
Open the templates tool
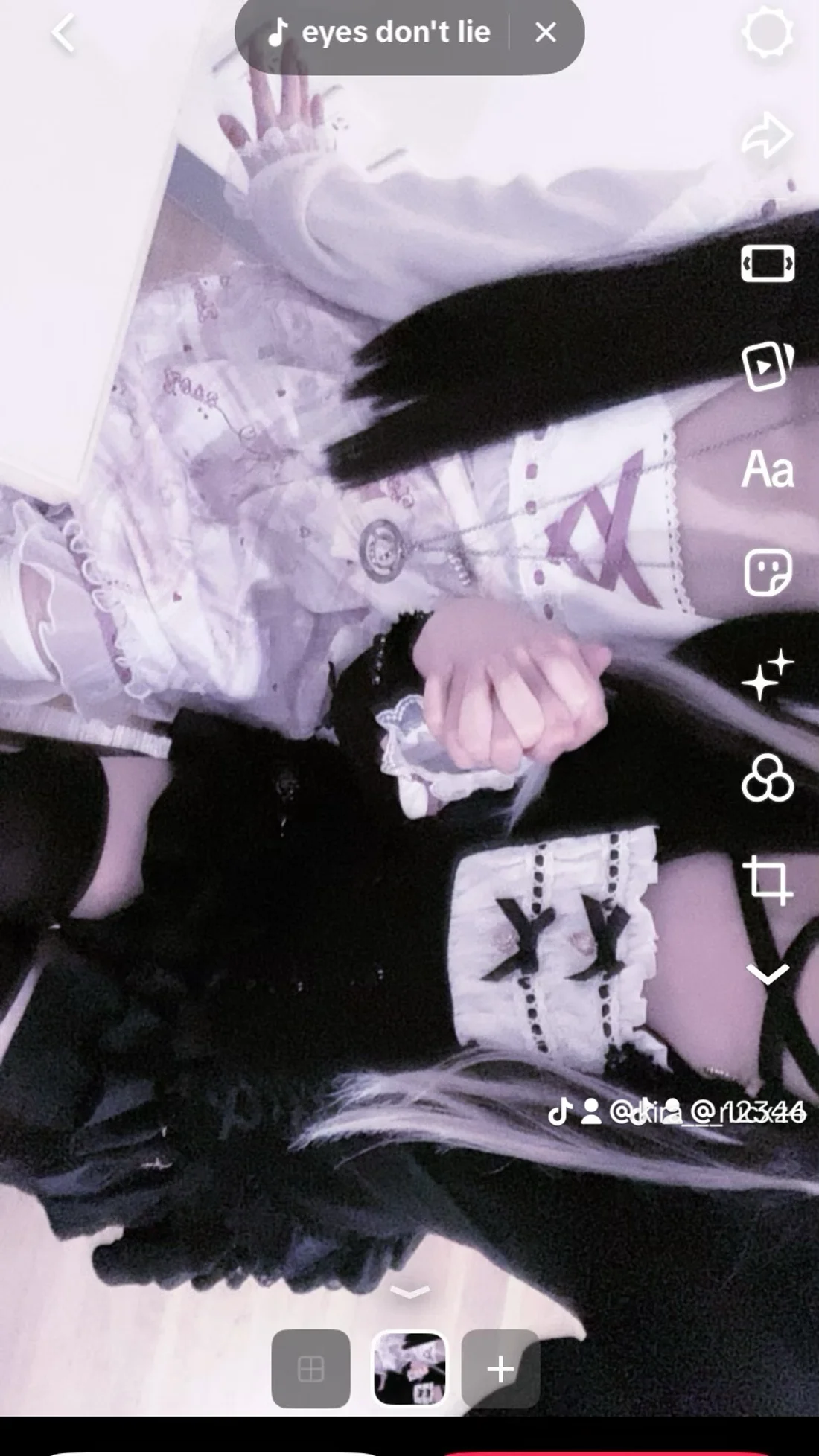767,366
